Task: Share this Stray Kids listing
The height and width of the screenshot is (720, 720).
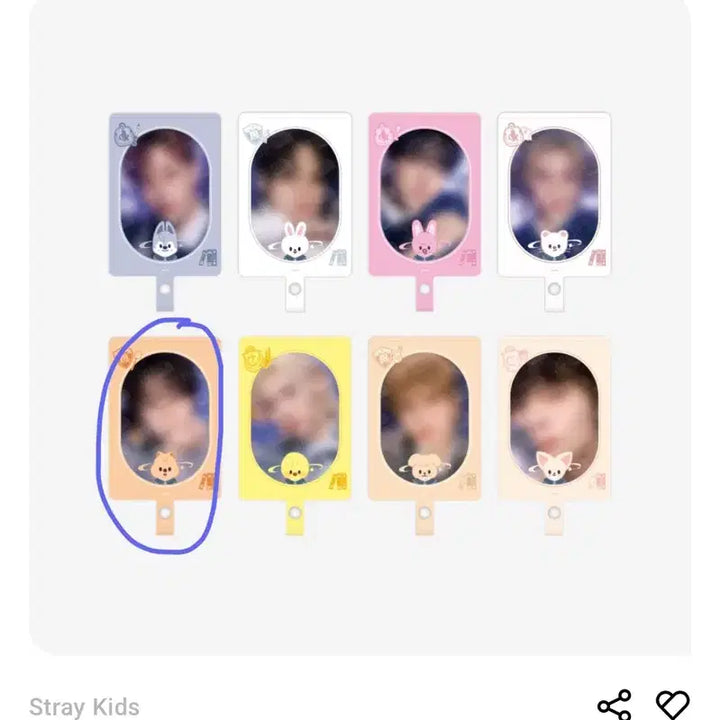Action: (614, 704)
